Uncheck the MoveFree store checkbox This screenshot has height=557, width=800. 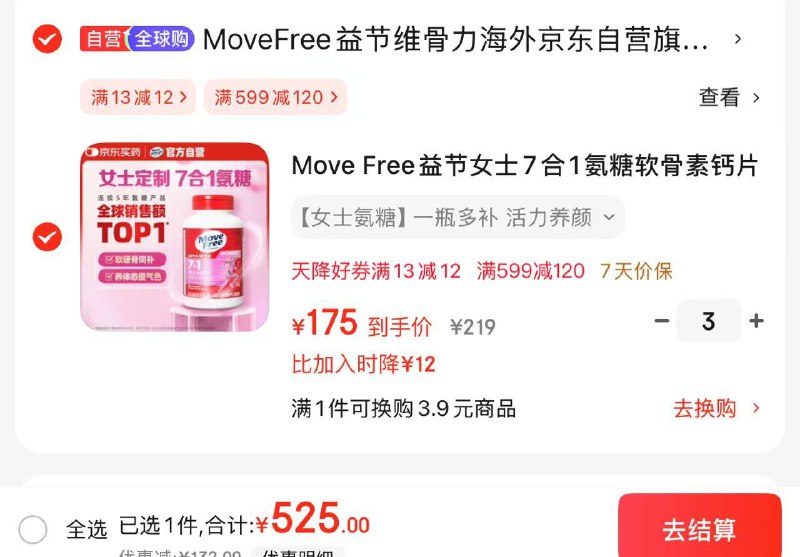click(47, 39)
